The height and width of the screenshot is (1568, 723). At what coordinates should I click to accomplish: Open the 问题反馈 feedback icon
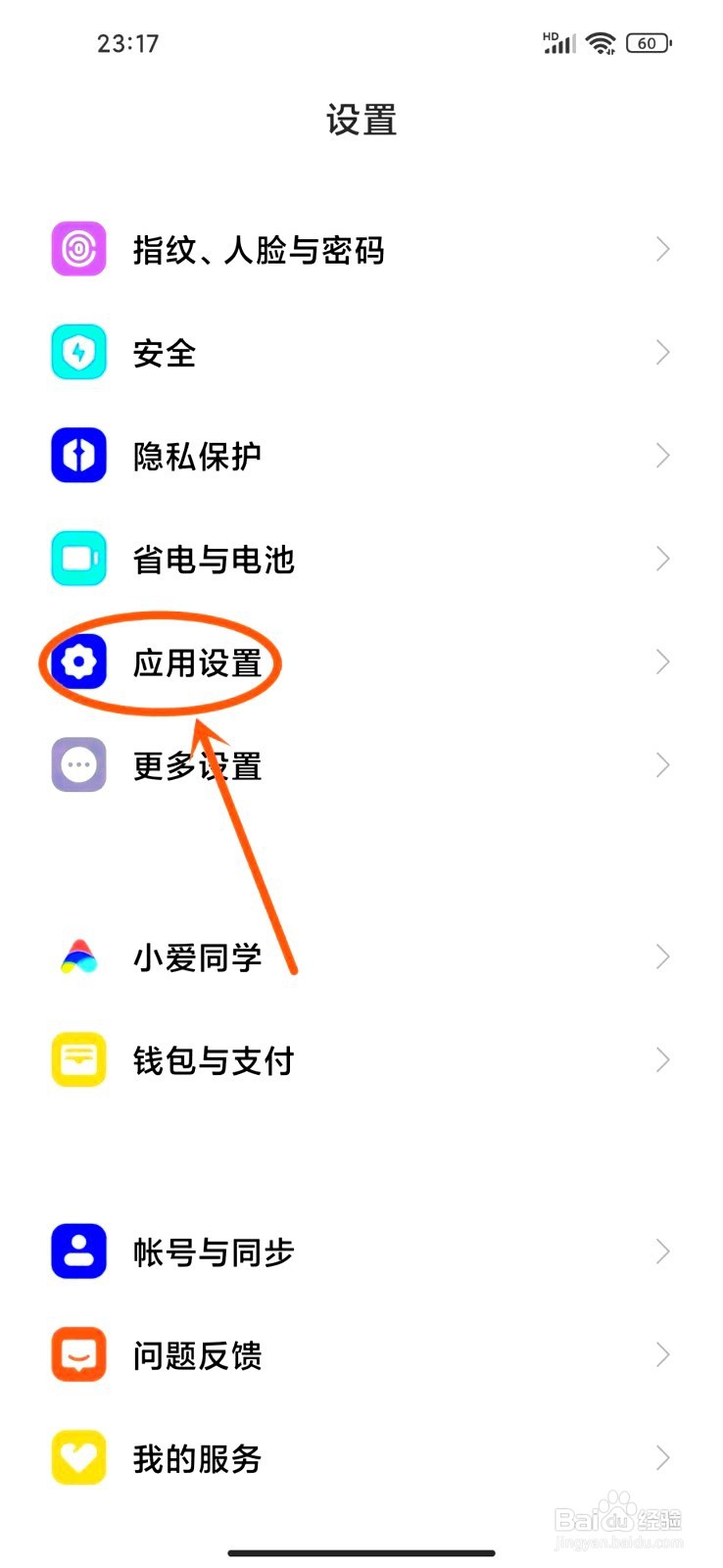[78, 1354]
